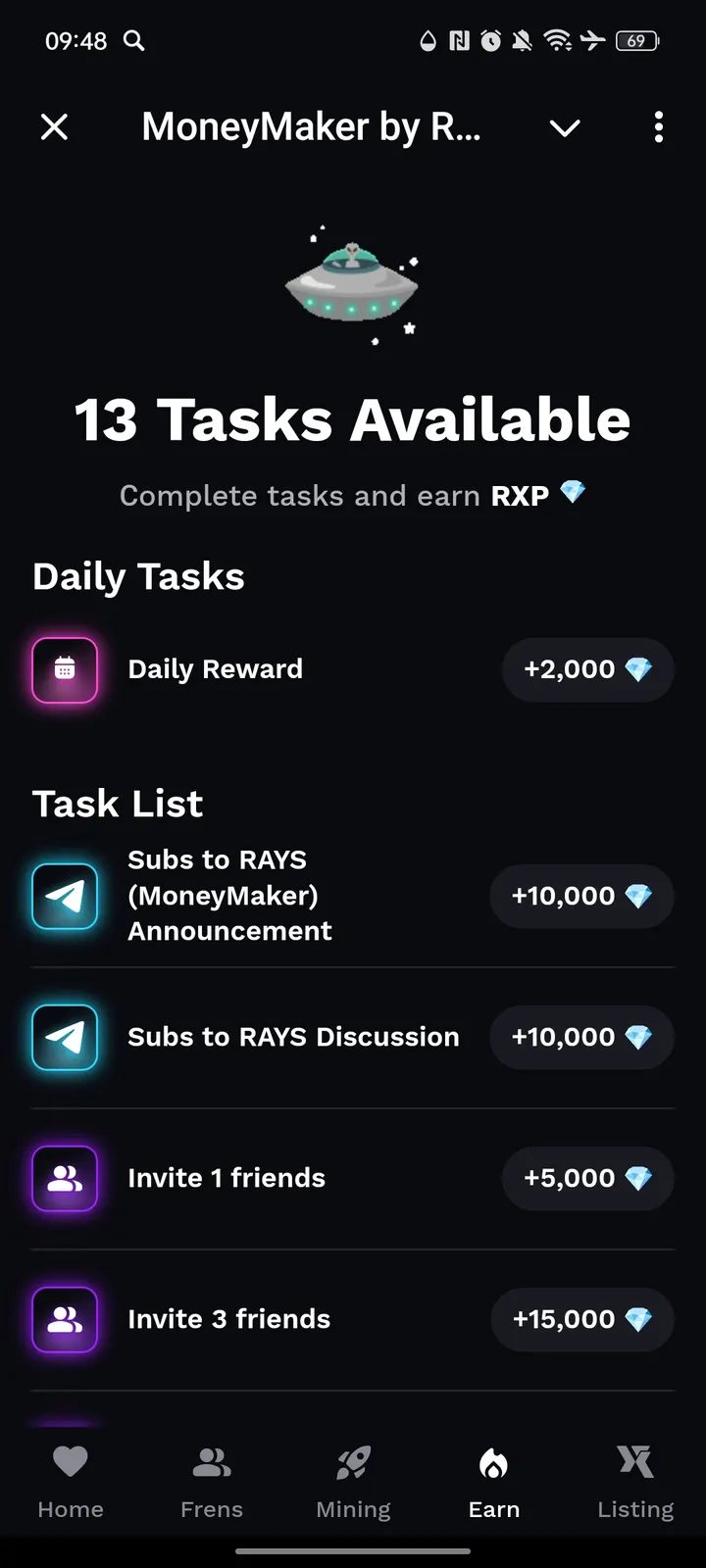
Task: Select the Frens people icon
Action: click(x=212, y=1460)
